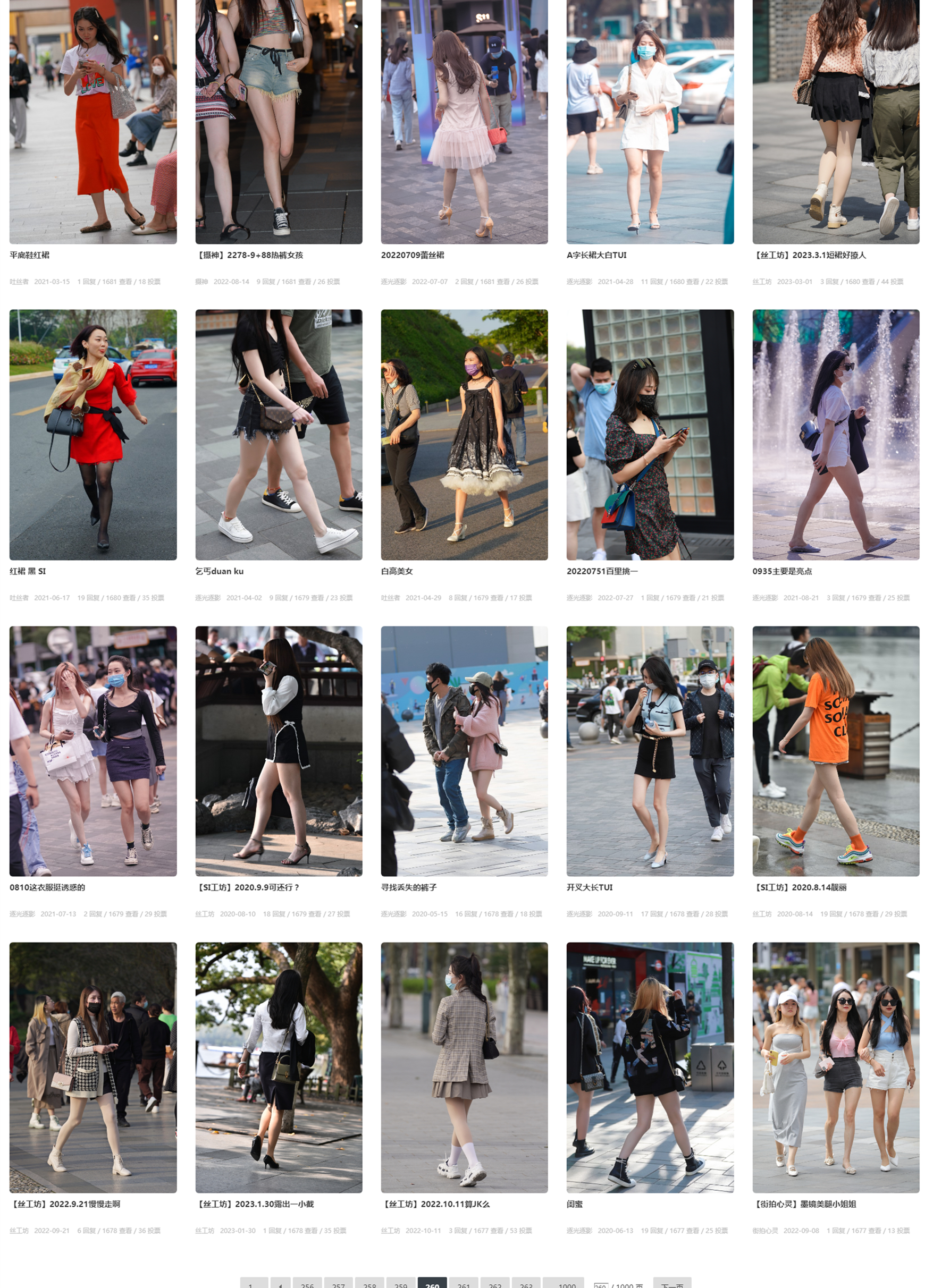Open the 红裙 黑 SI post
The width and height of the screenshot is (933, 1288).
coord(27,571)
